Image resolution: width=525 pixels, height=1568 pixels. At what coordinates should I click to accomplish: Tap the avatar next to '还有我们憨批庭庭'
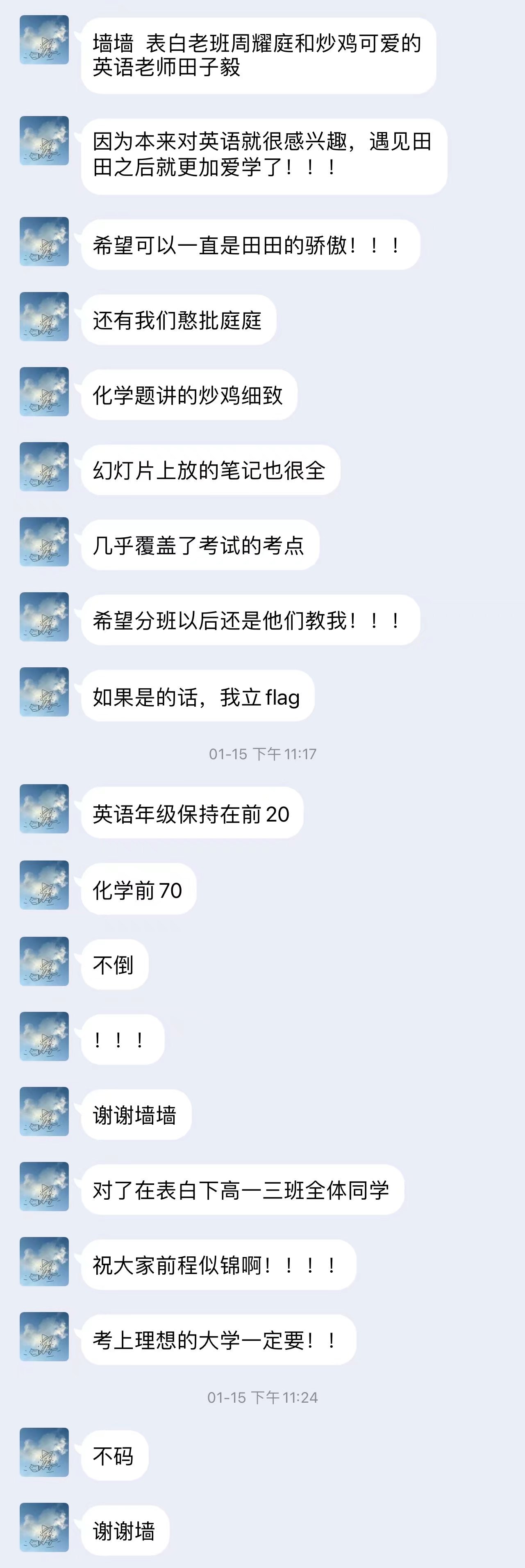pos(44,317)
